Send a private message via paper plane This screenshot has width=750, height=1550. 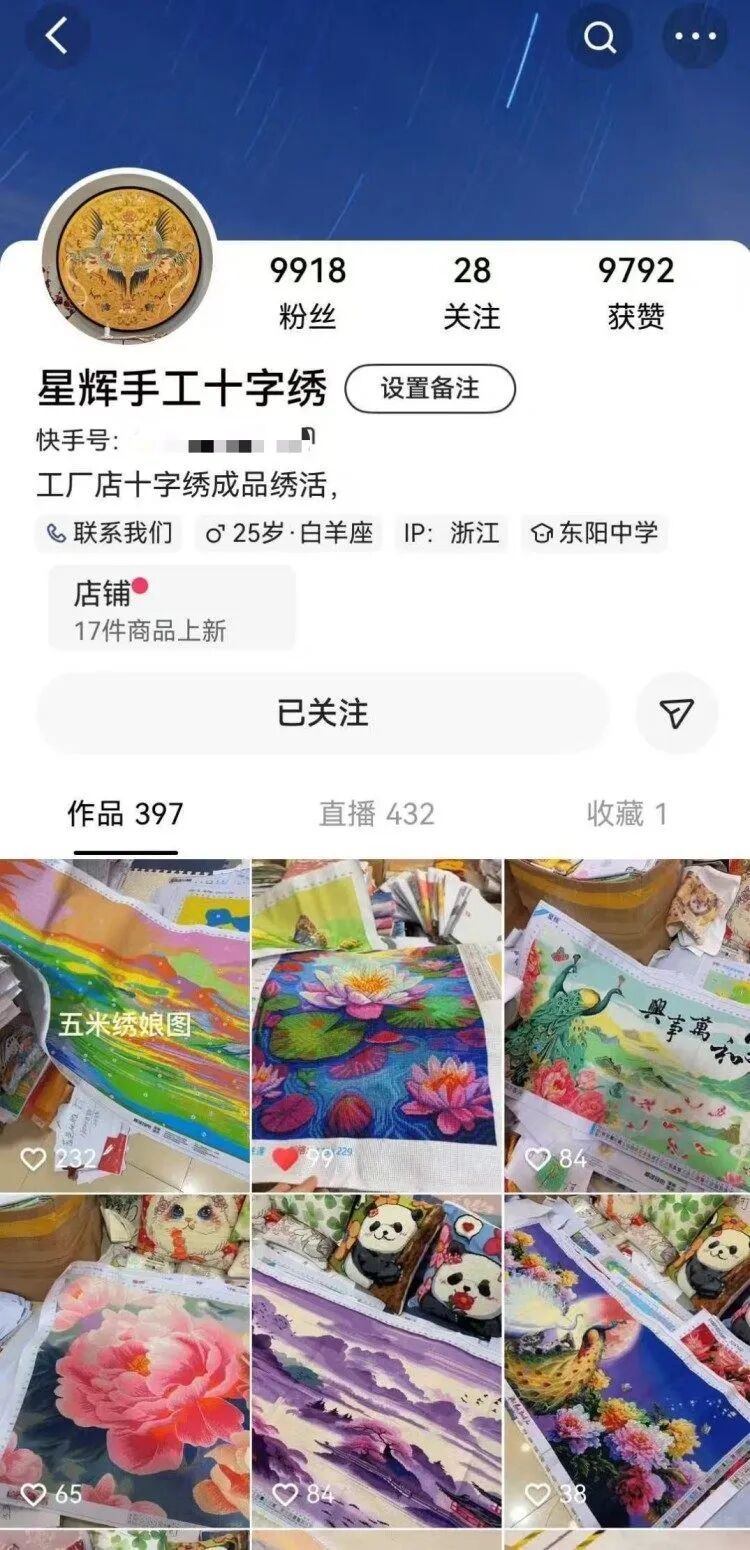(677, 713)
